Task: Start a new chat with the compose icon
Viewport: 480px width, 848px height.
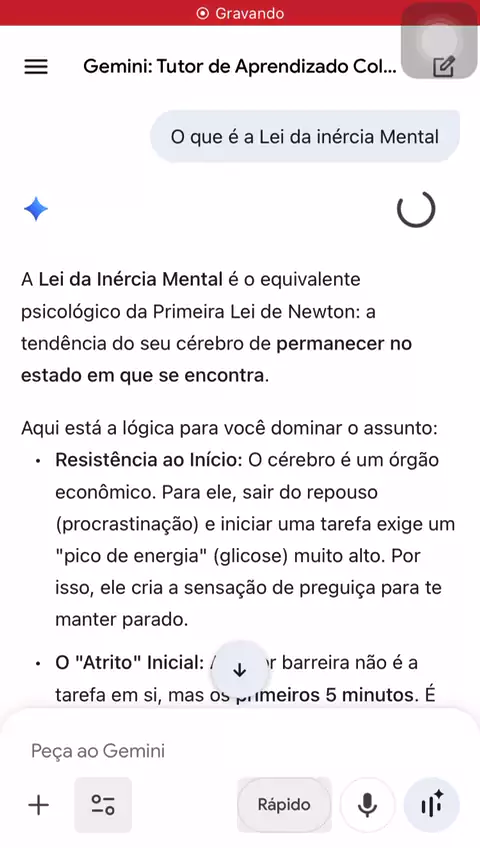Action: (x=444, y=67)
